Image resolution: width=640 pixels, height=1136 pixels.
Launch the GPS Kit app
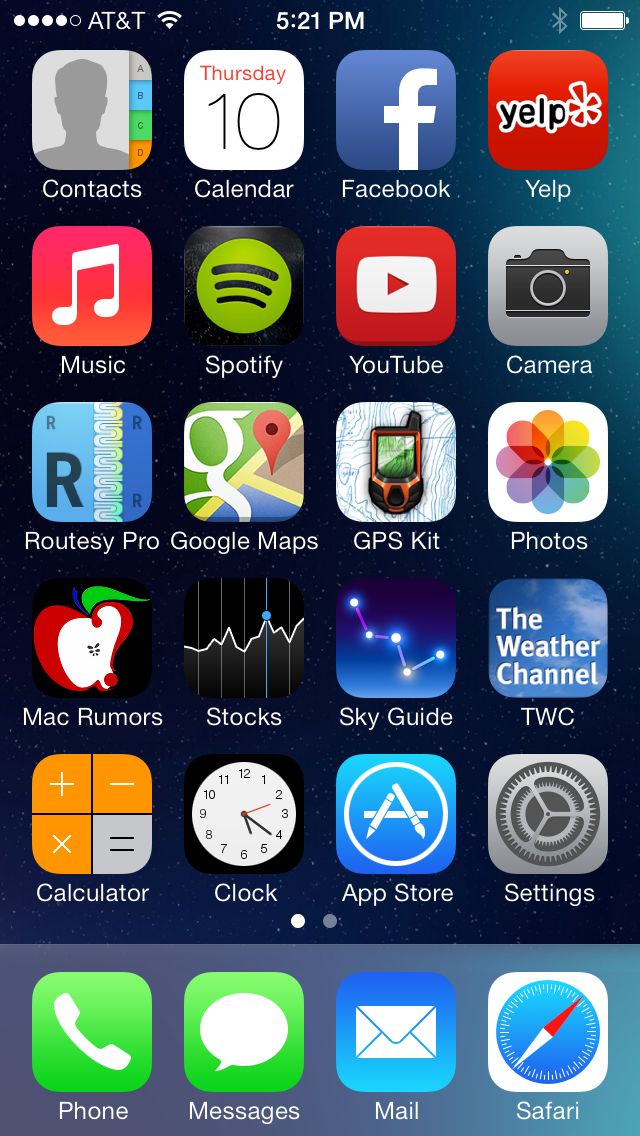tap(396, 462)
